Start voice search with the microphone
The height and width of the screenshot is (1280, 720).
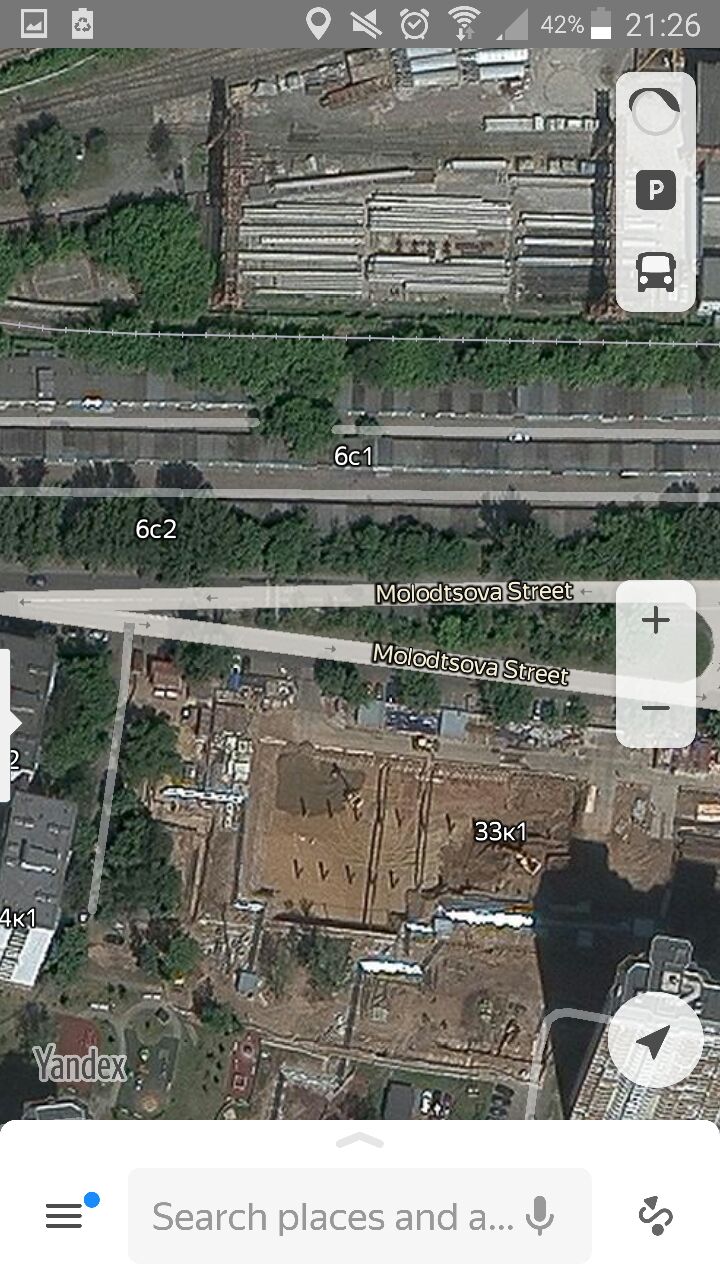(x=540, y=1216)
